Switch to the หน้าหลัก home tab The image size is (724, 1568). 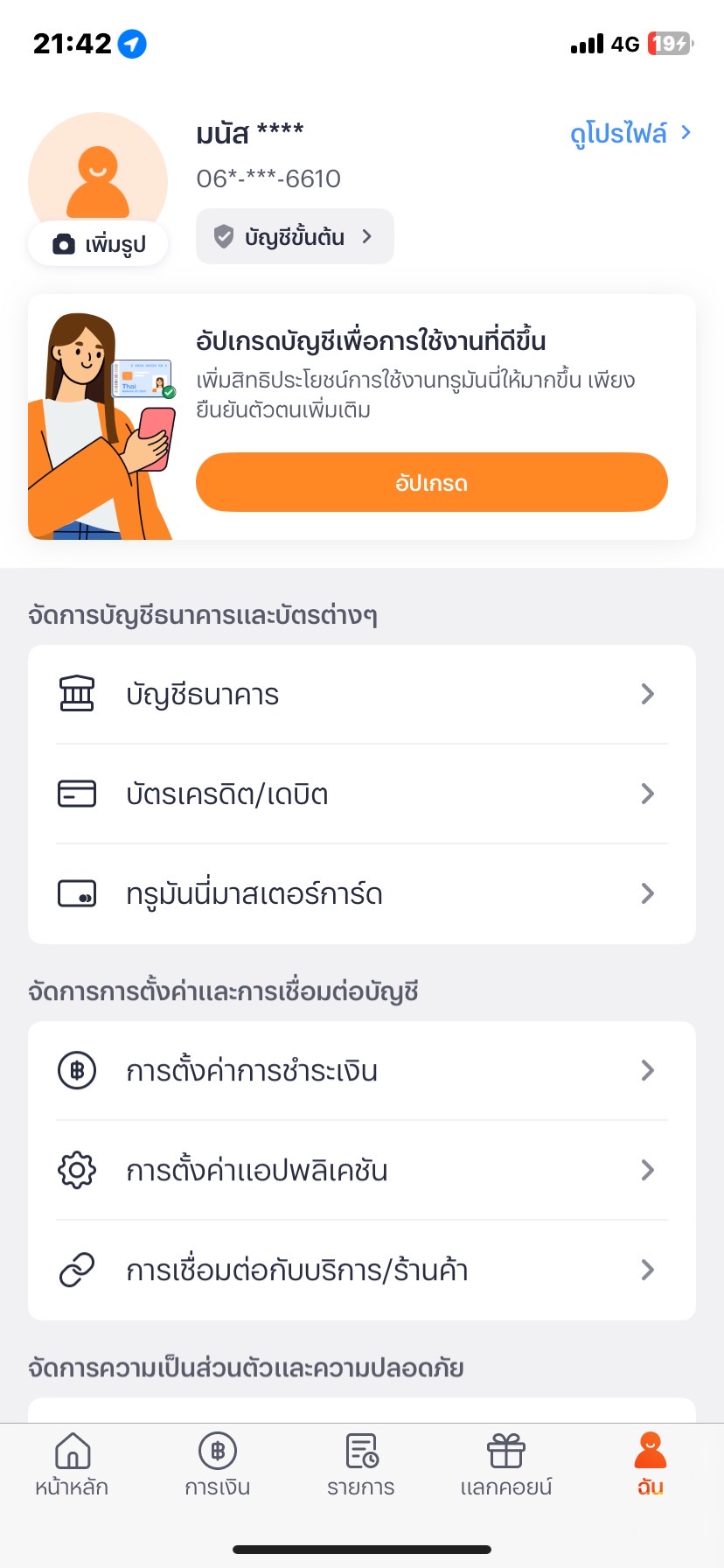coord(72,1465)
